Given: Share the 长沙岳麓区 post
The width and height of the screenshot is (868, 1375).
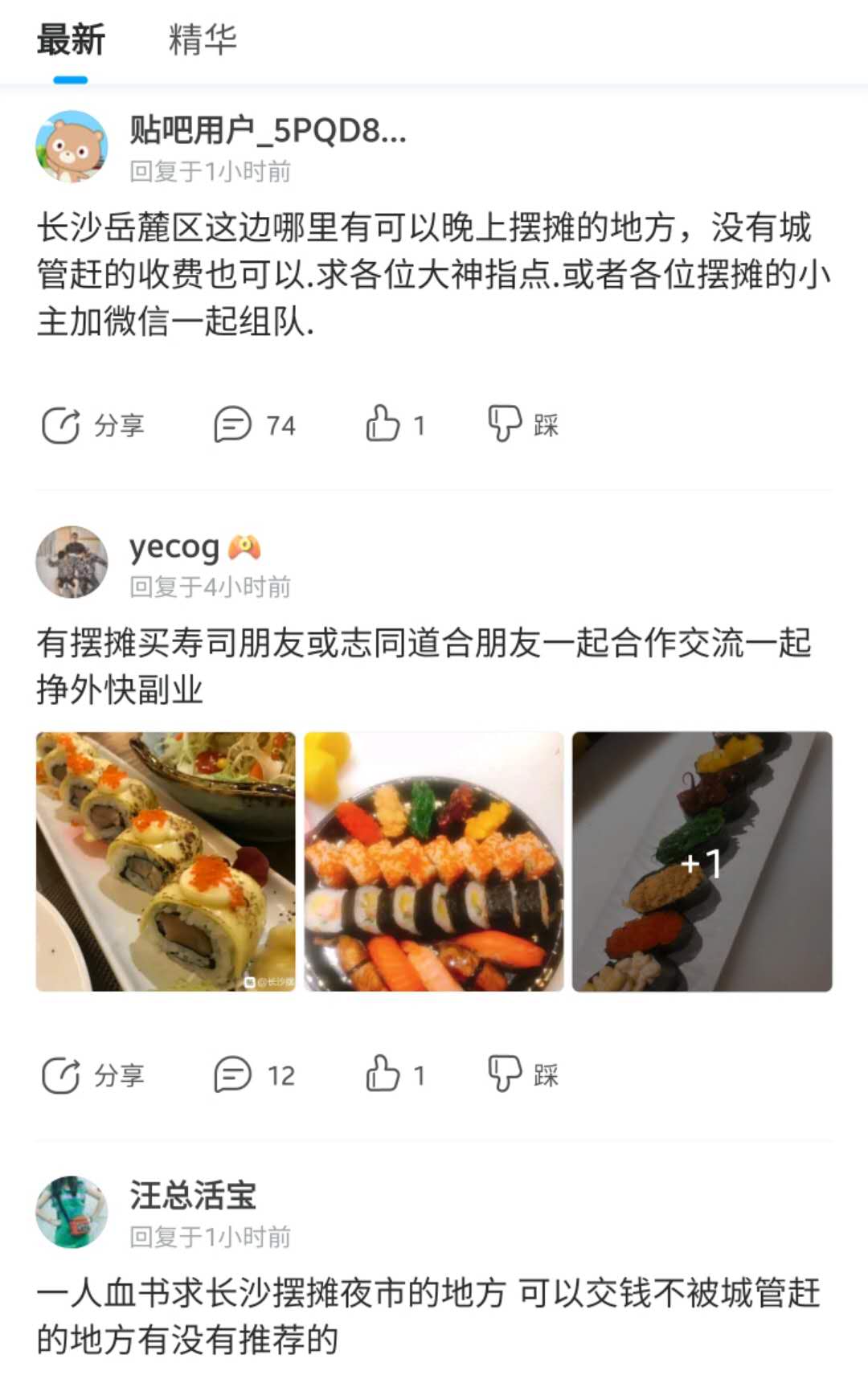Looking at the screenshot, I should 92,425.
